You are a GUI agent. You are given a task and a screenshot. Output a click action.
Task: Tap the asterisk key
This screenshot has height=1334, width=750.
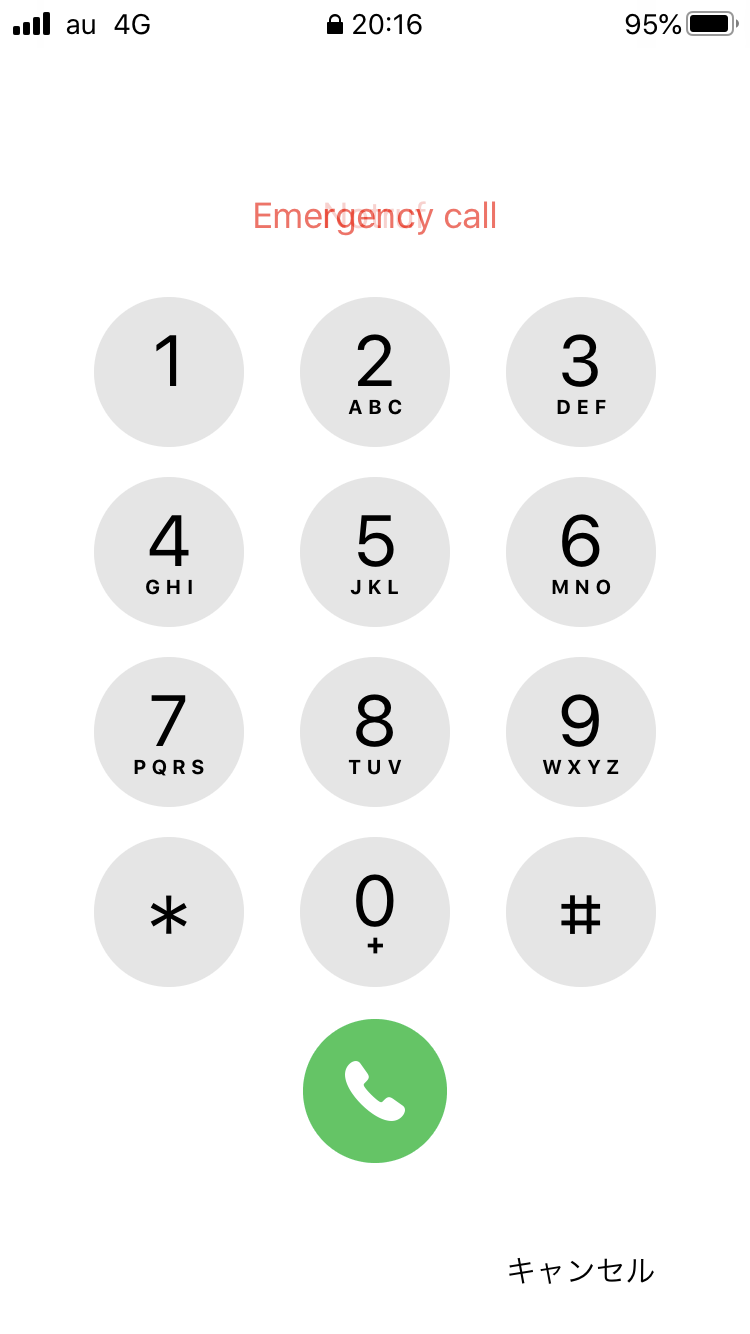[x=169, y=912]
